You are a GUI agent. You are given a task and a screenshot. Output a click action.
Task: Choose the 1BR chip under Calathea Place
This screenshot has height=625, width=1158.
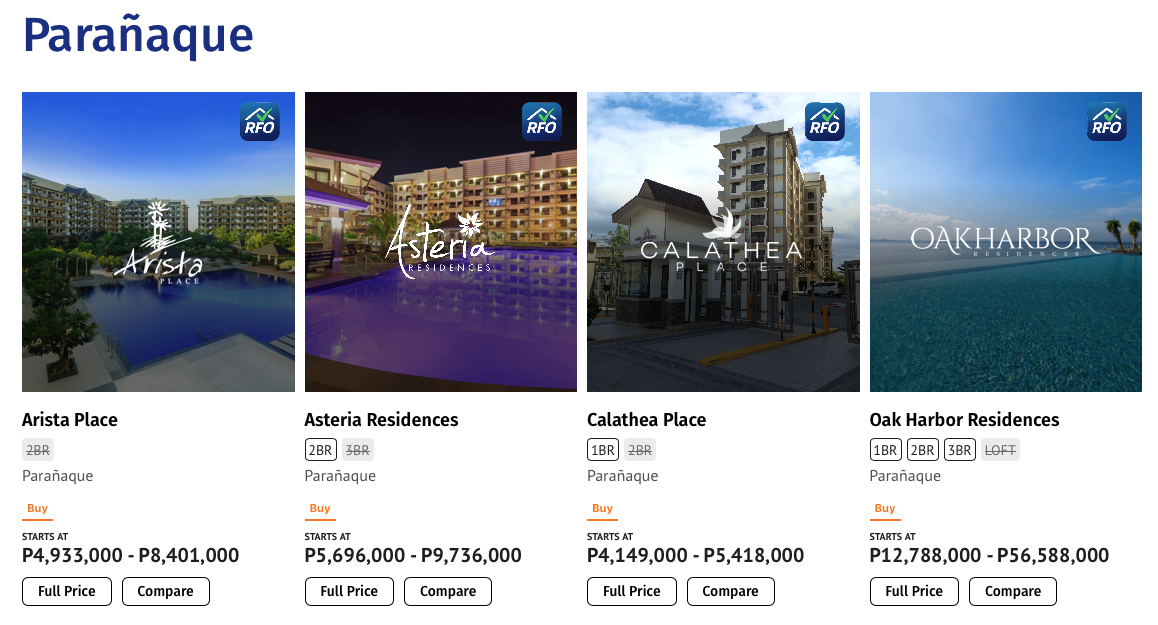pyautogui.click(x=603, y=450)
